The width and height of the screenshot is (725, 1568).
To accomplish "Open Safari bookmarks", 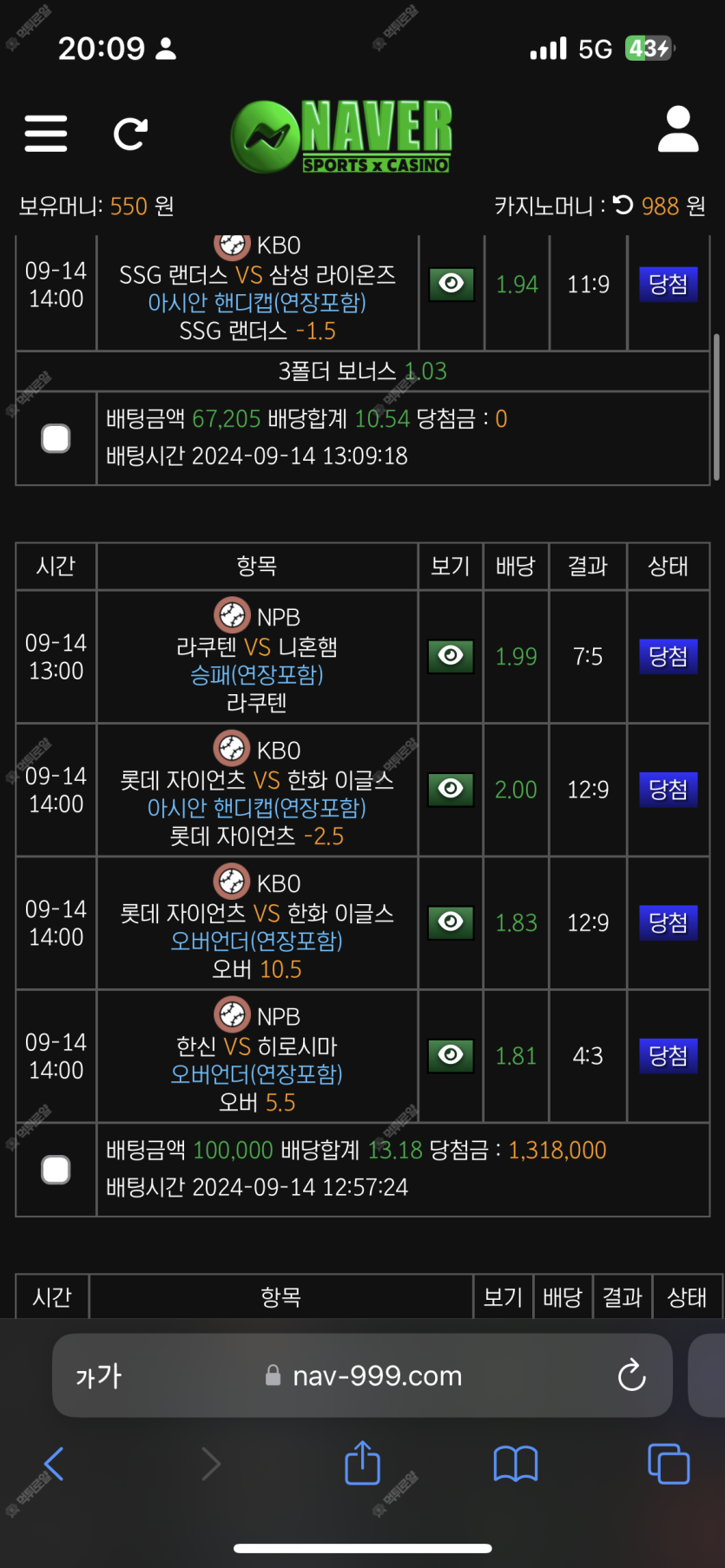I will coord(516,1464).
